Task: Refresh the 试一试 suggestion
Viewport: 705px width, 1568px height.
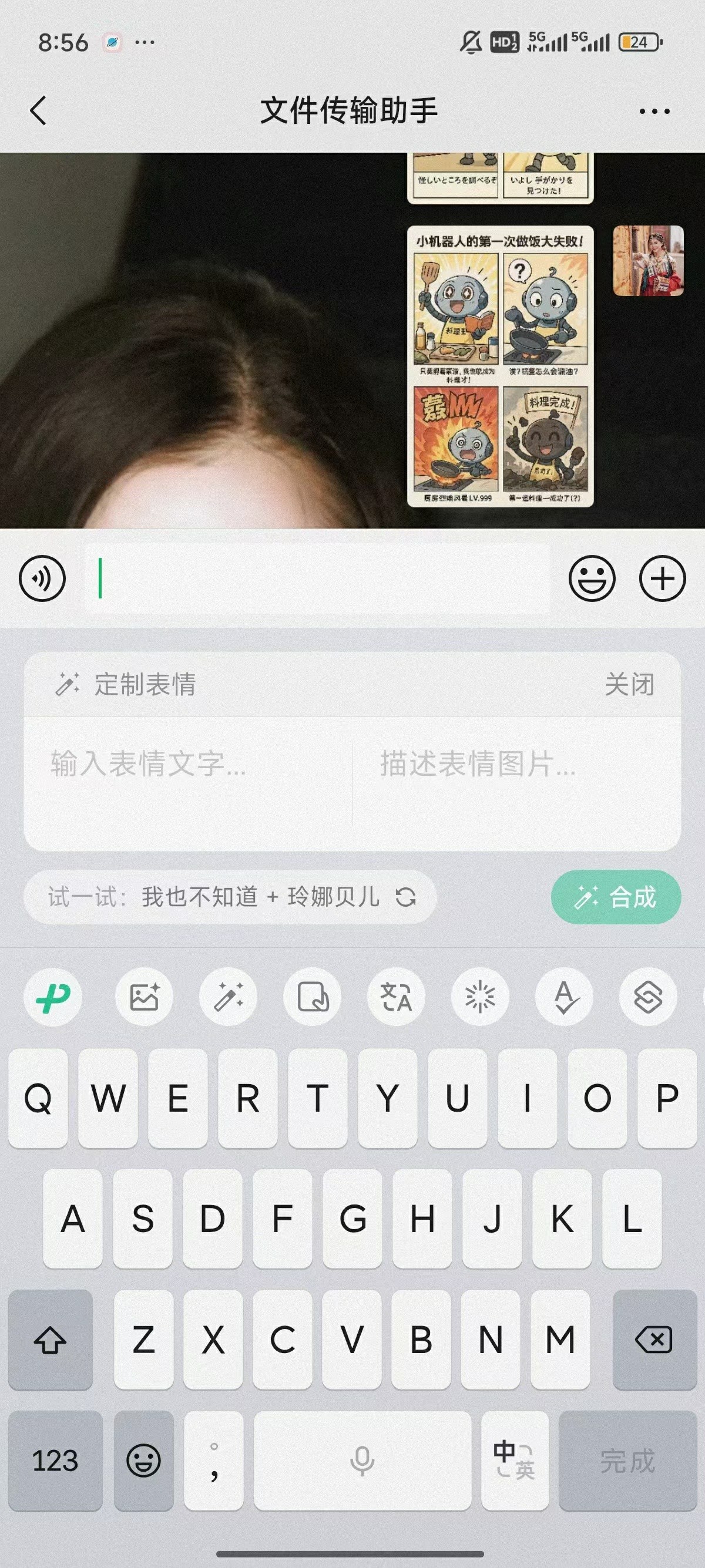Action: tap(405, 897)
